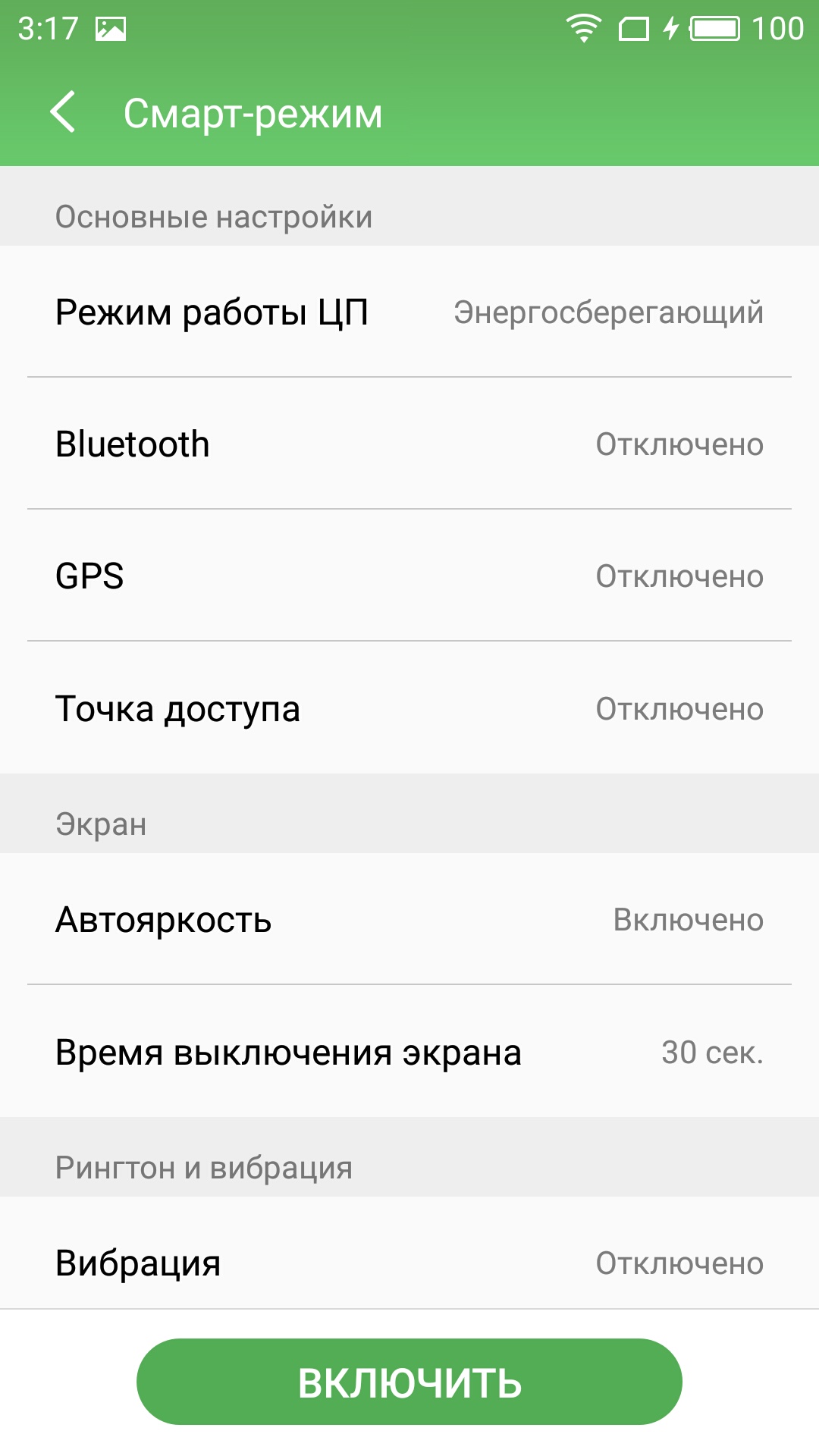The width and height of the screenshot is (819, 1456).
Task: Open Точка доступа setting
Action: click(409, 708)
